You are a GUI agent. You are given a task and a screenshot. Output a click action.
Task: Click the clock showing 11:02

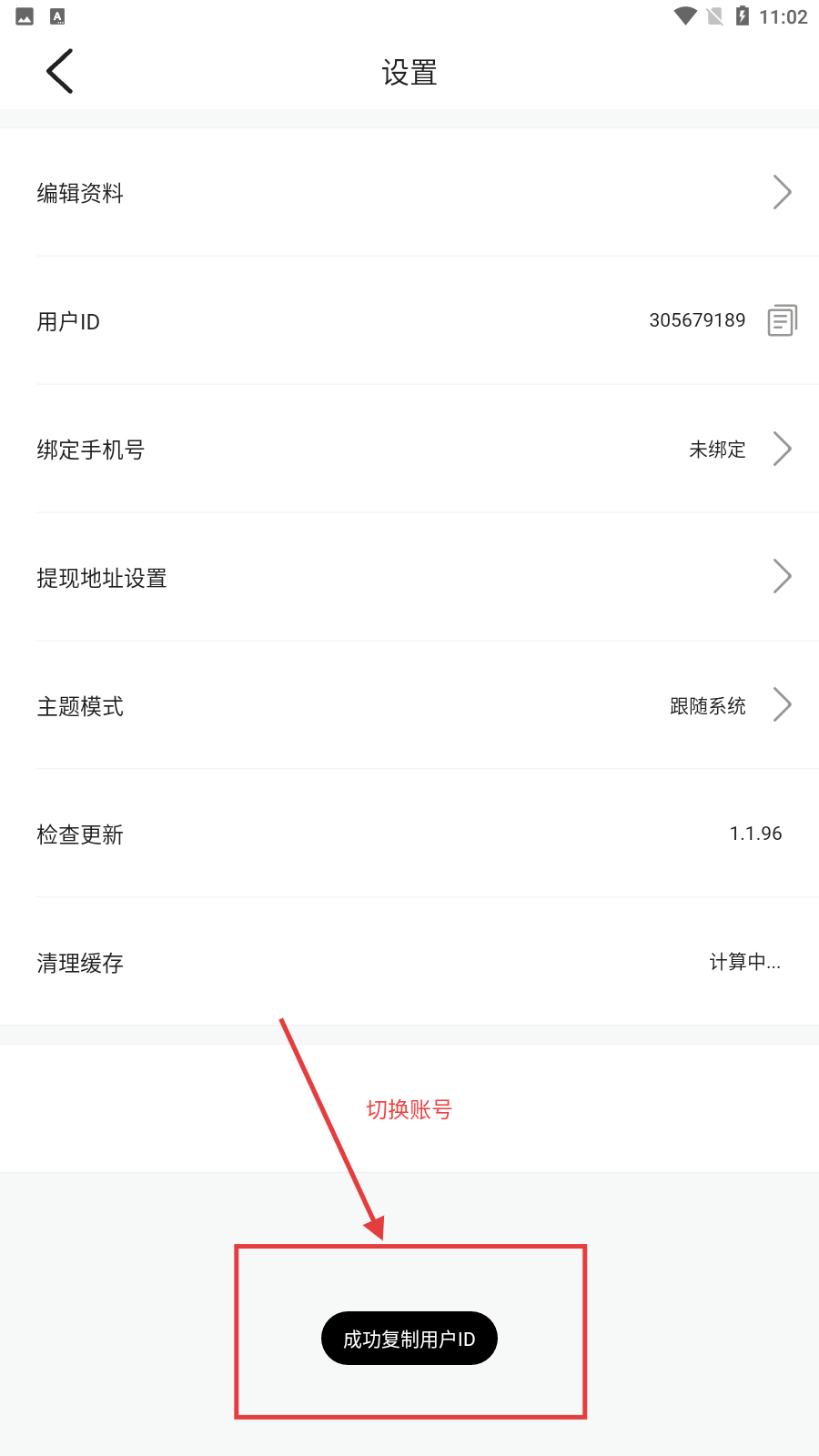(x=784, y=15)
